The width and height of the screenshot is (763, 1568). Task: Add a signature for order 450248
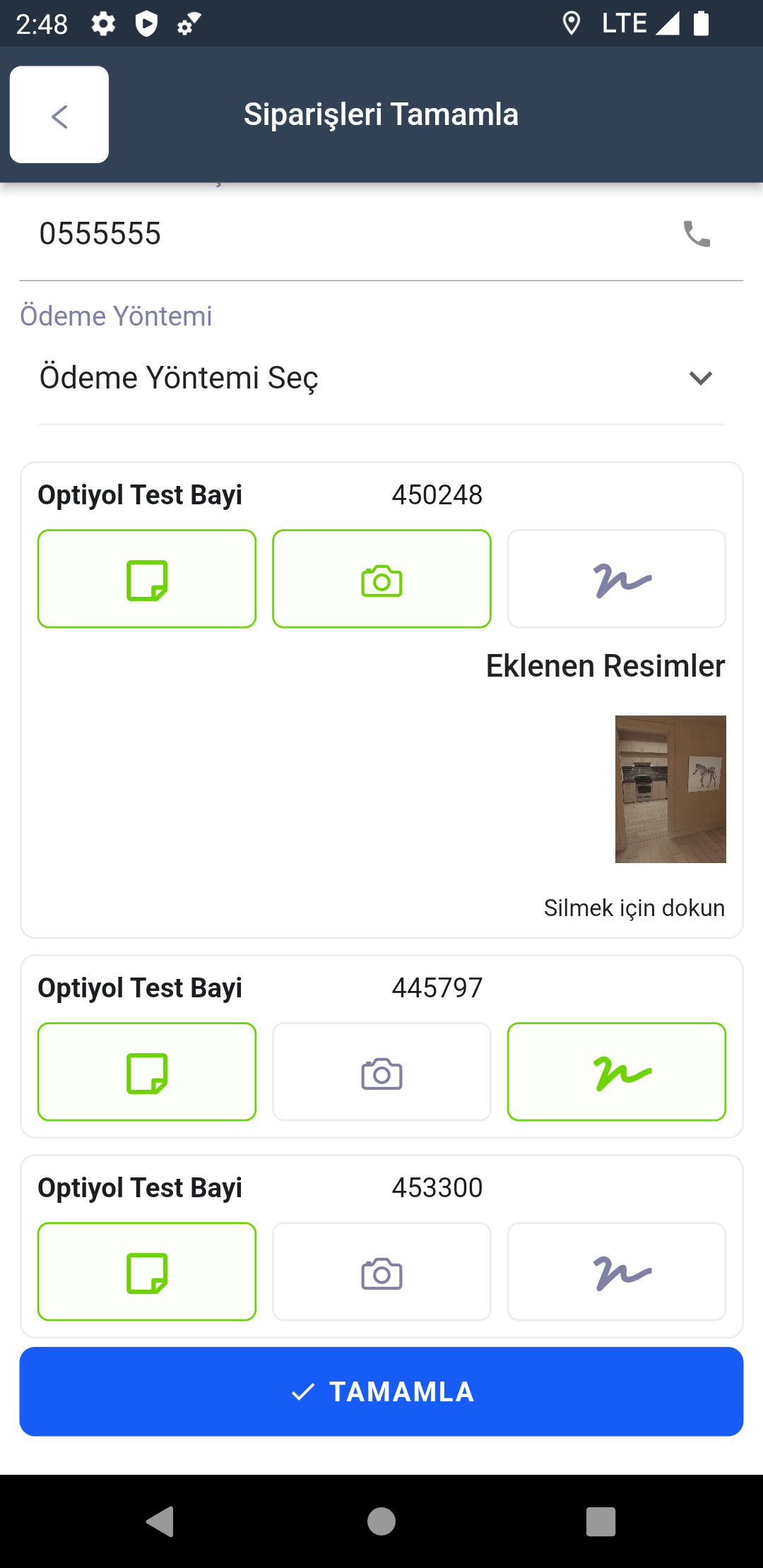click(x=616, y=579)
